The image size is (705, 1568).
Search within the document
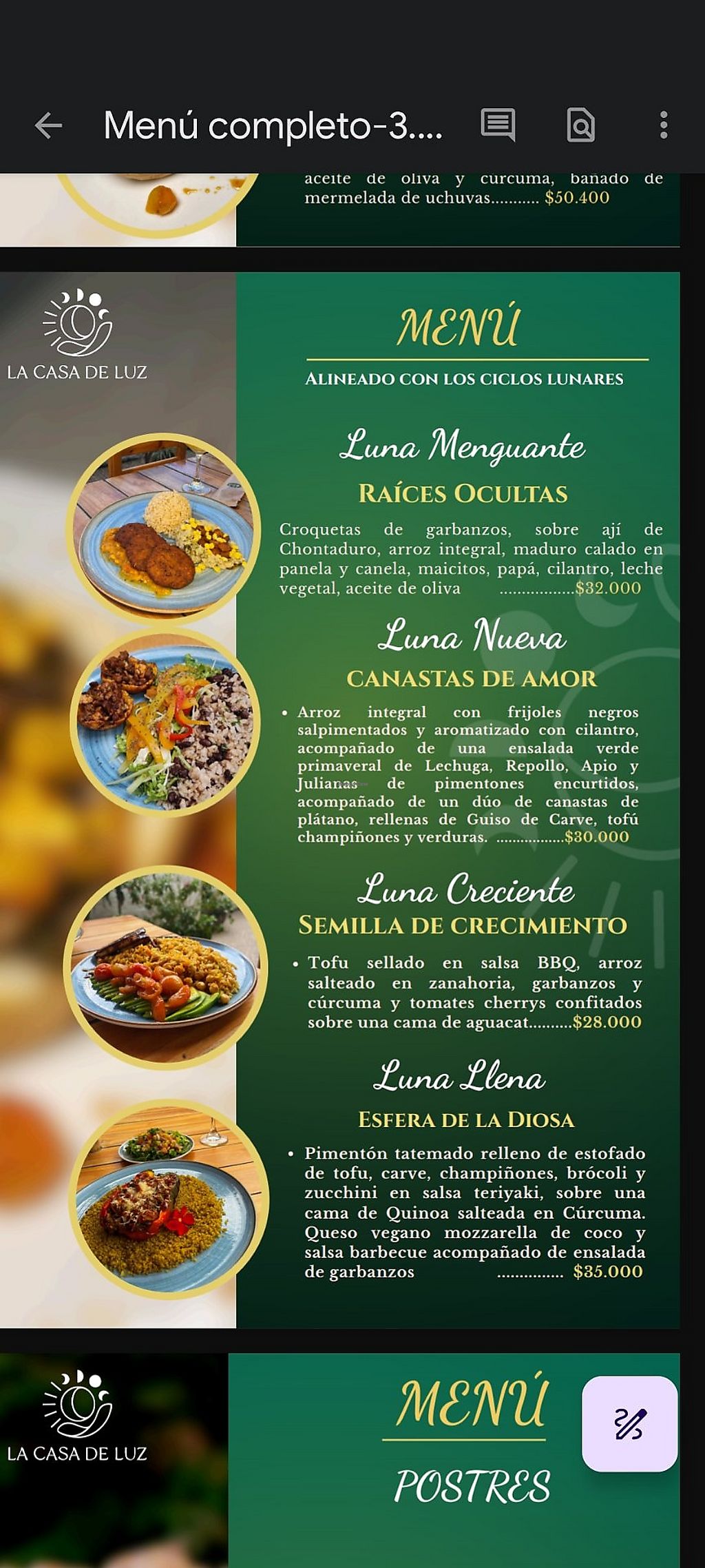click(580, 125)
